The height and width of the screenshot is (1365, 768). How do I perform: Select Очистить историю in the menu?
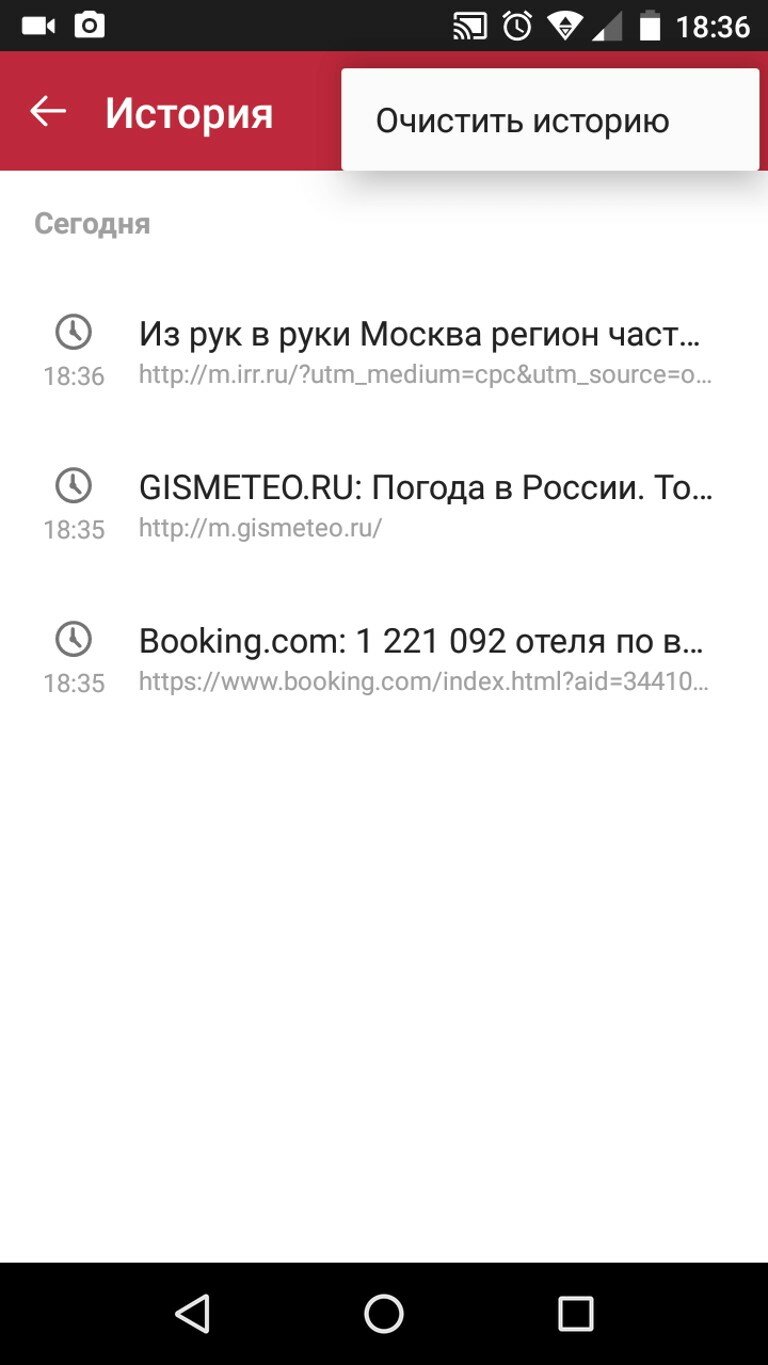pos(522,121)
